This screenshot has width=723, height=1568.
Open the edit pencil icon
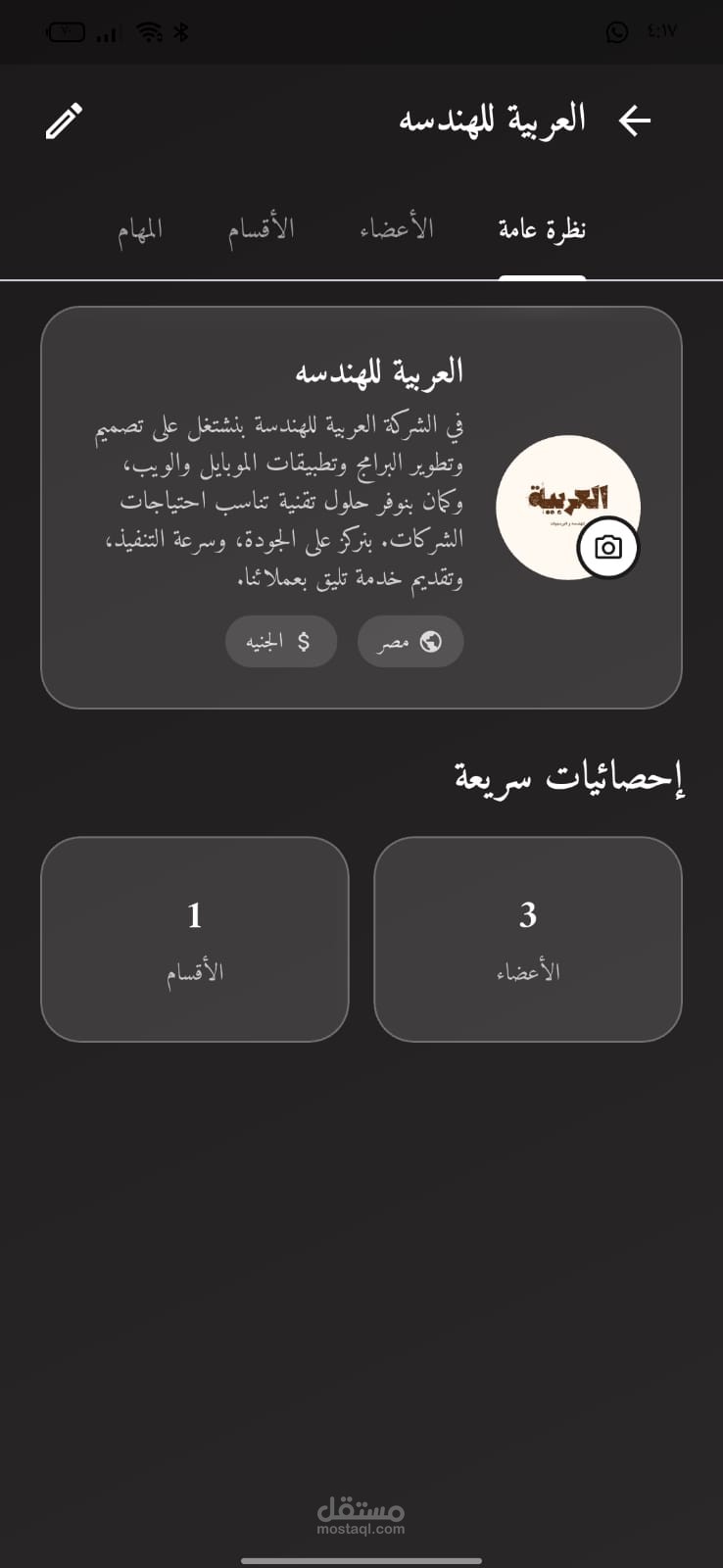tap(65, 121)
